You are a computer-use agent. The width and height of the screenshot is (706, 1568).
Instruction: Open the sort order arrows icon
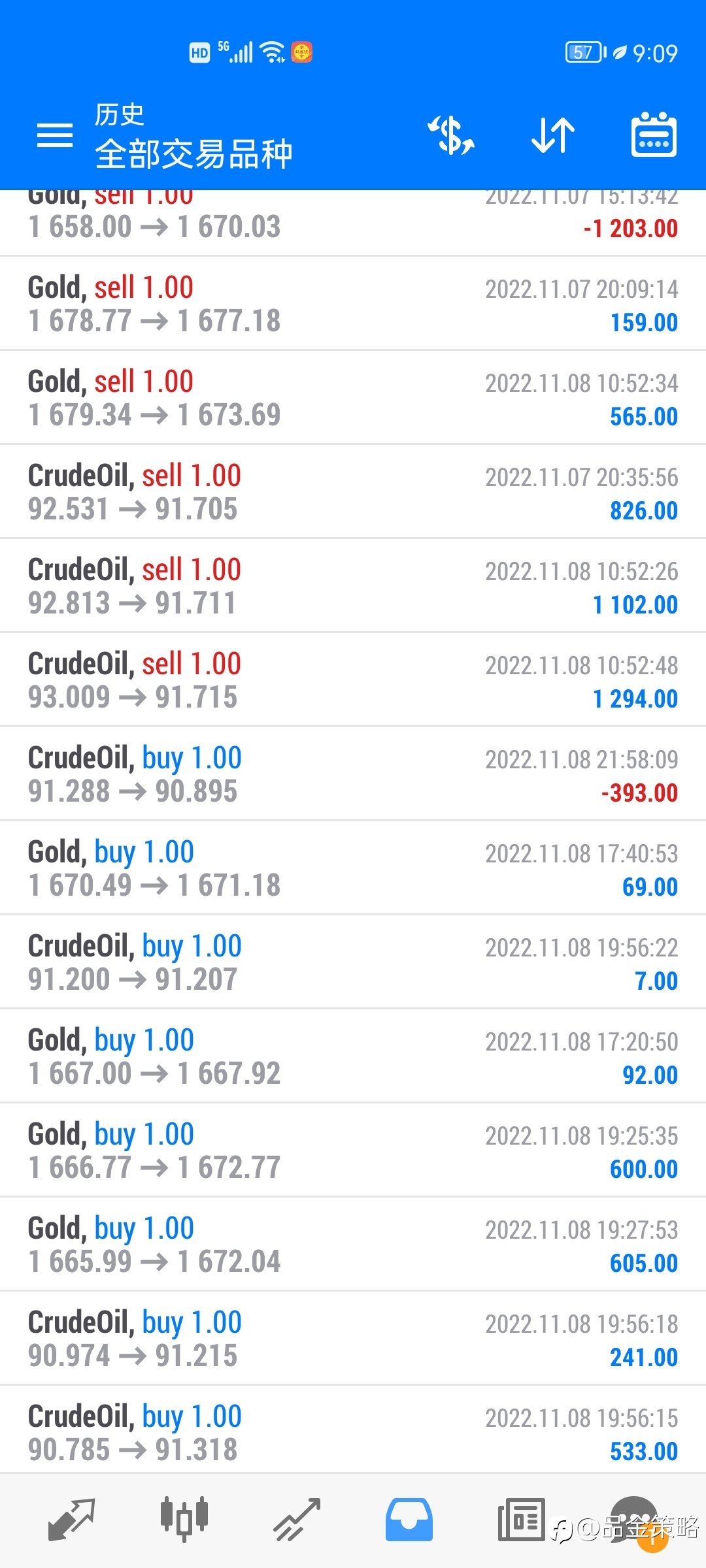tap(553, 135)
